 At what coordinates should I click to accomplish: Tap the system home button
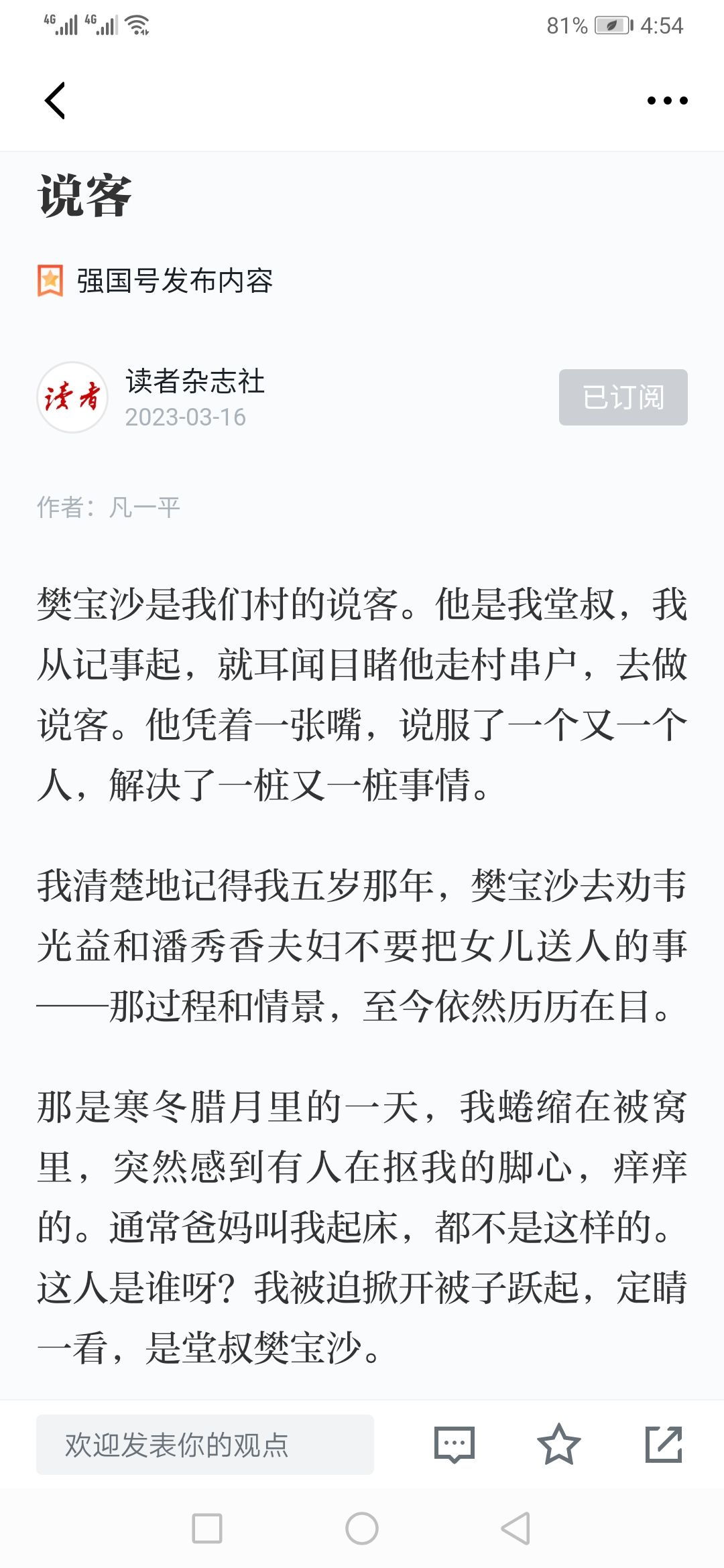(x=362, y=1528)
